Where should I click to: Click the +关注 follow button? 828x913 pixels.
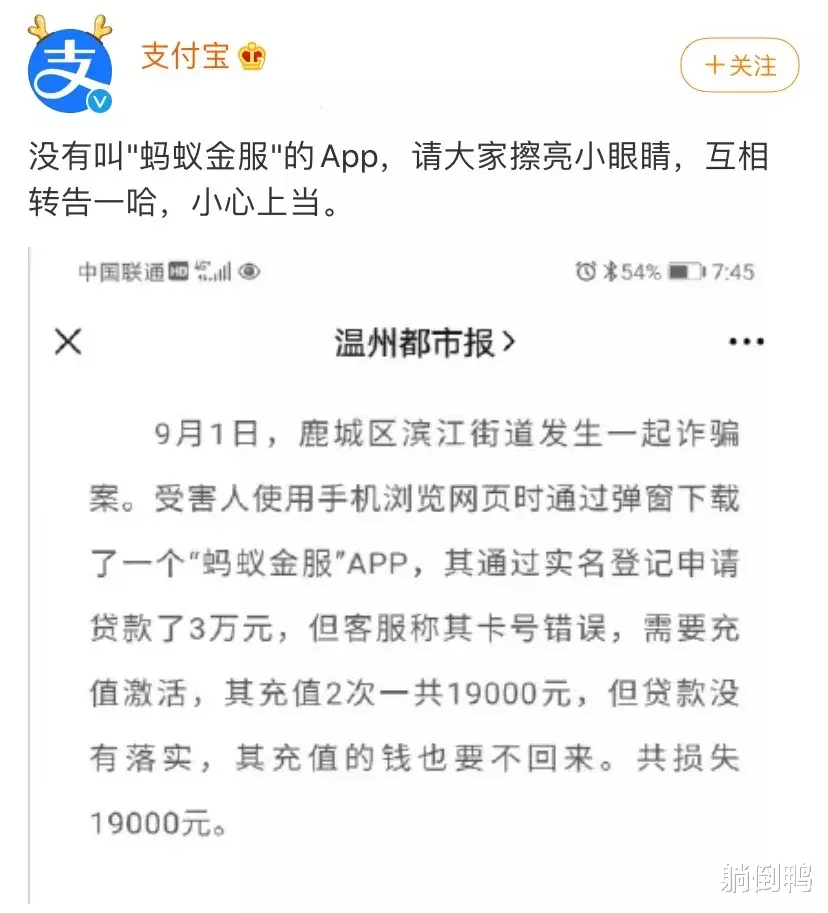(739, 64)
